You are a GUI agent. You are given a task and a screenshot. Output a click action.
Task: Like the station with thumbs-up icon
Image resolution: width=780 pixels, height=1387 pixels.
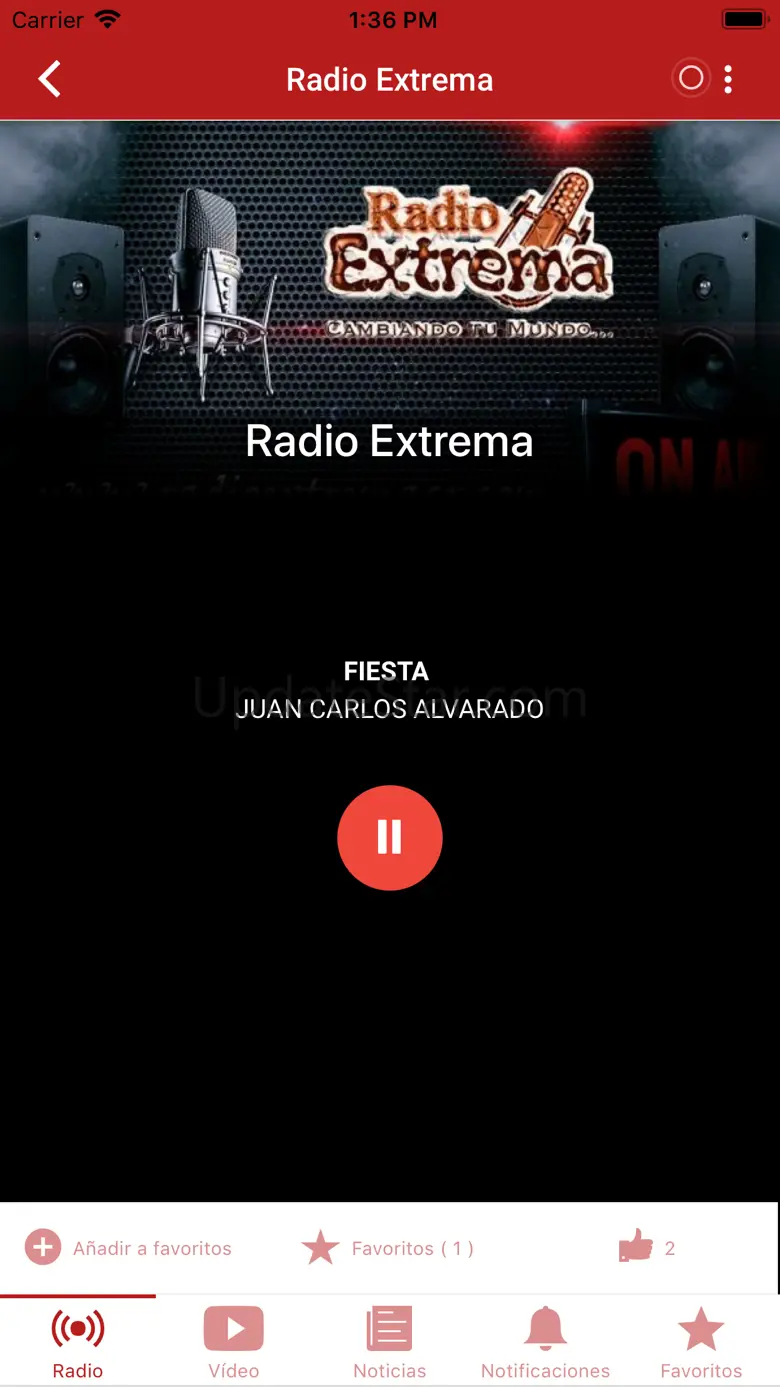637,1247
